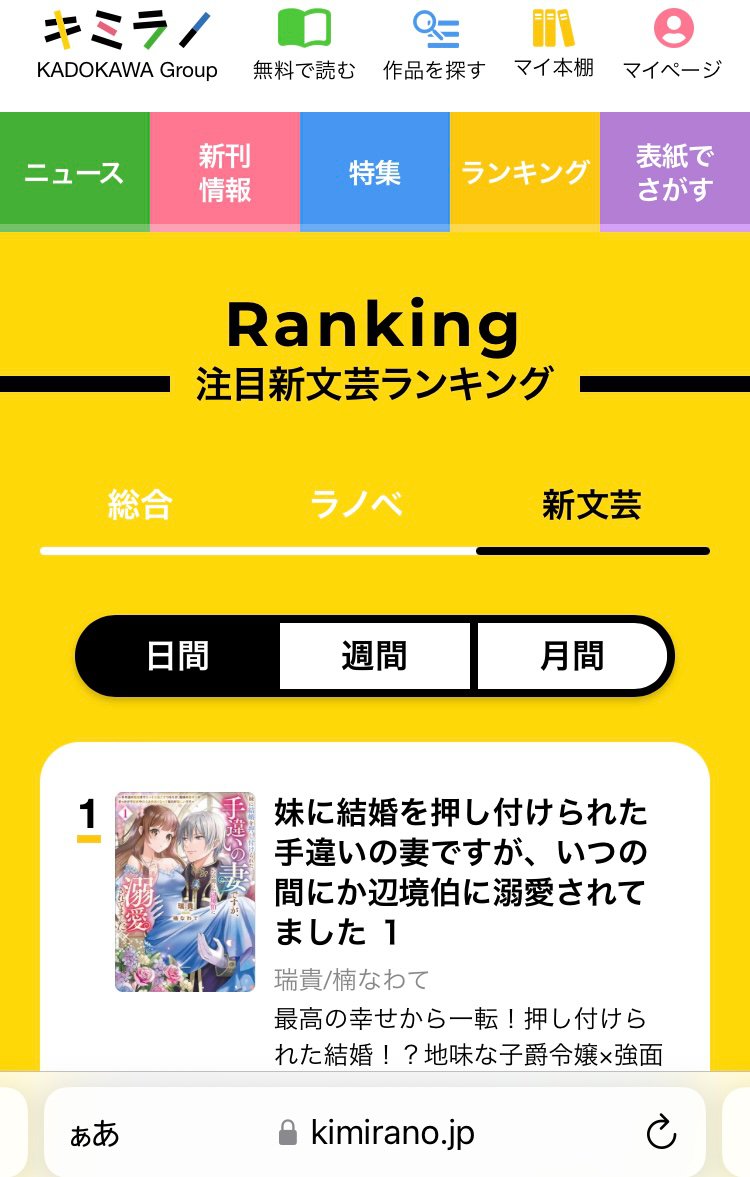Viewport: 750px width, 1177px height.
Task: Go to マイ本棚 bookshelf
Action: point(553,43)
